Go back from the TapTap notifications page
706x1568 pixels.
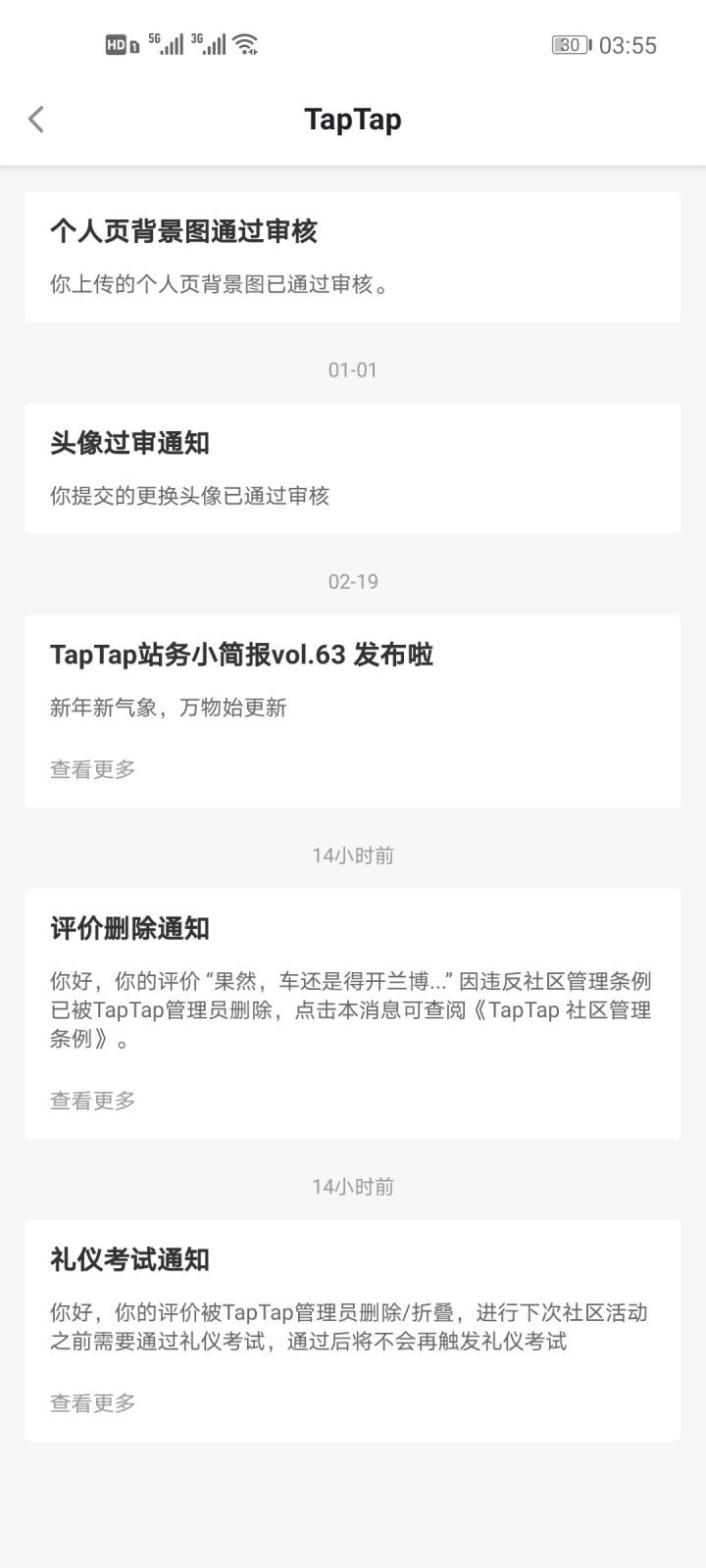(36, 120)
